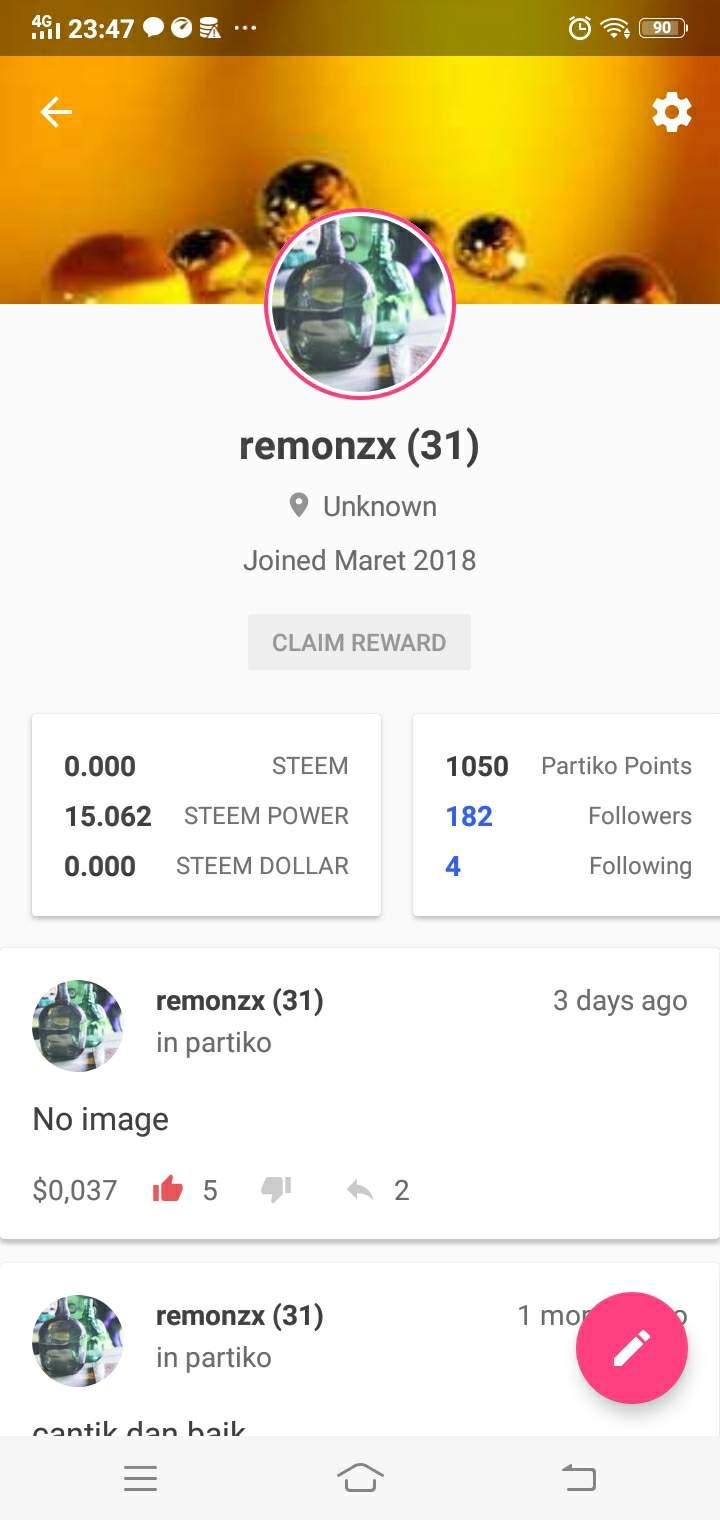
Task: View the large profile avatar
Action: click(x=360, y=304)
